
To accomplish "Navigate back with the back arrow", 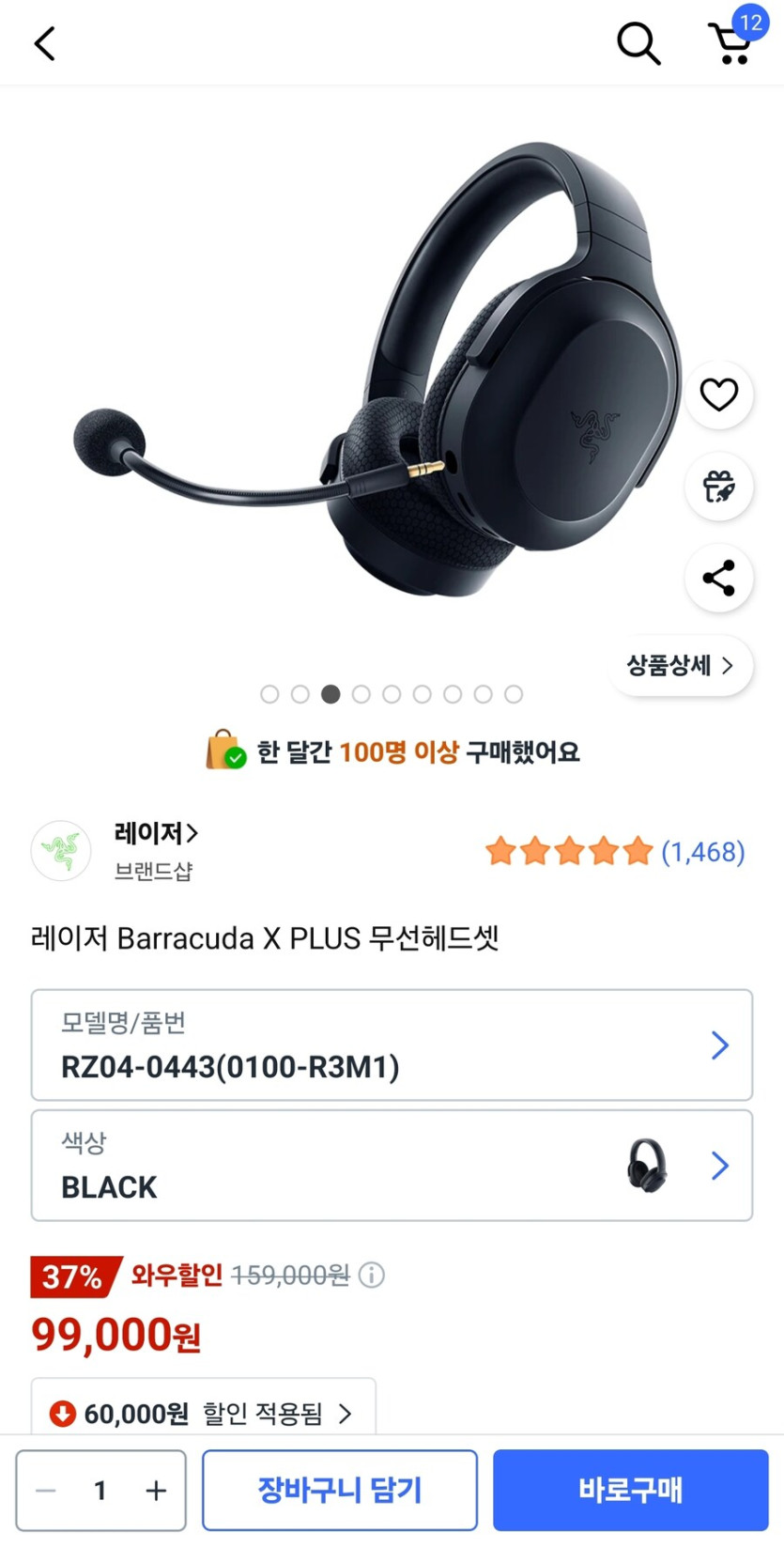I will [44, 42].
